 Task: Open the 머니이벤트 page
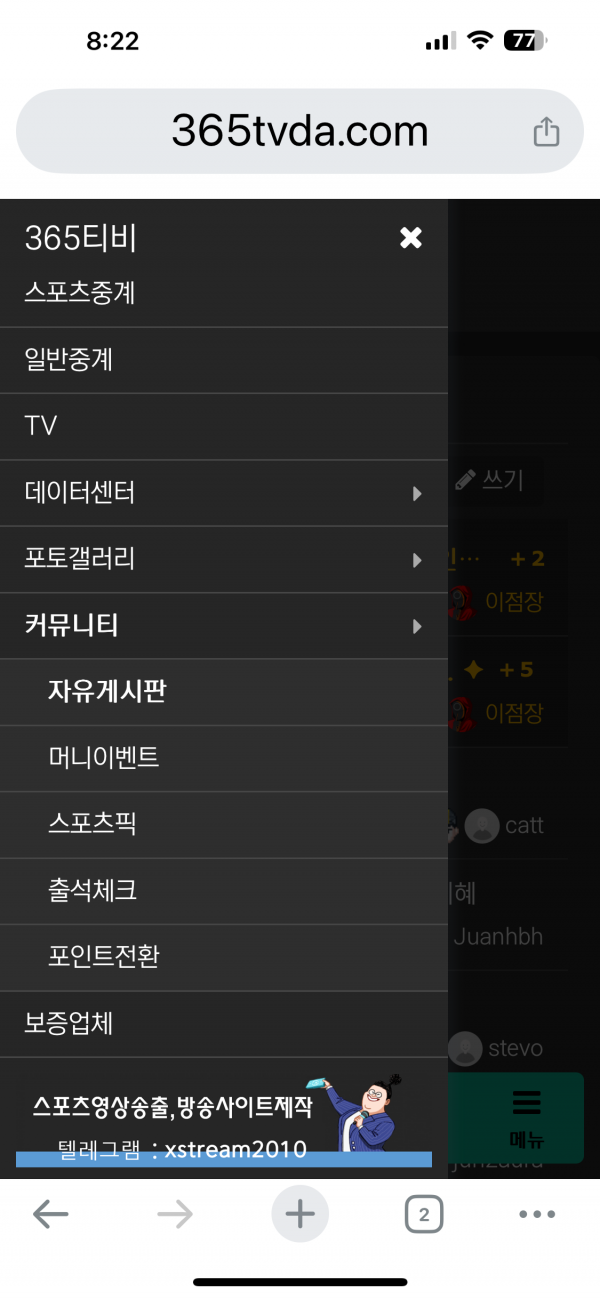tap(104, 758)
